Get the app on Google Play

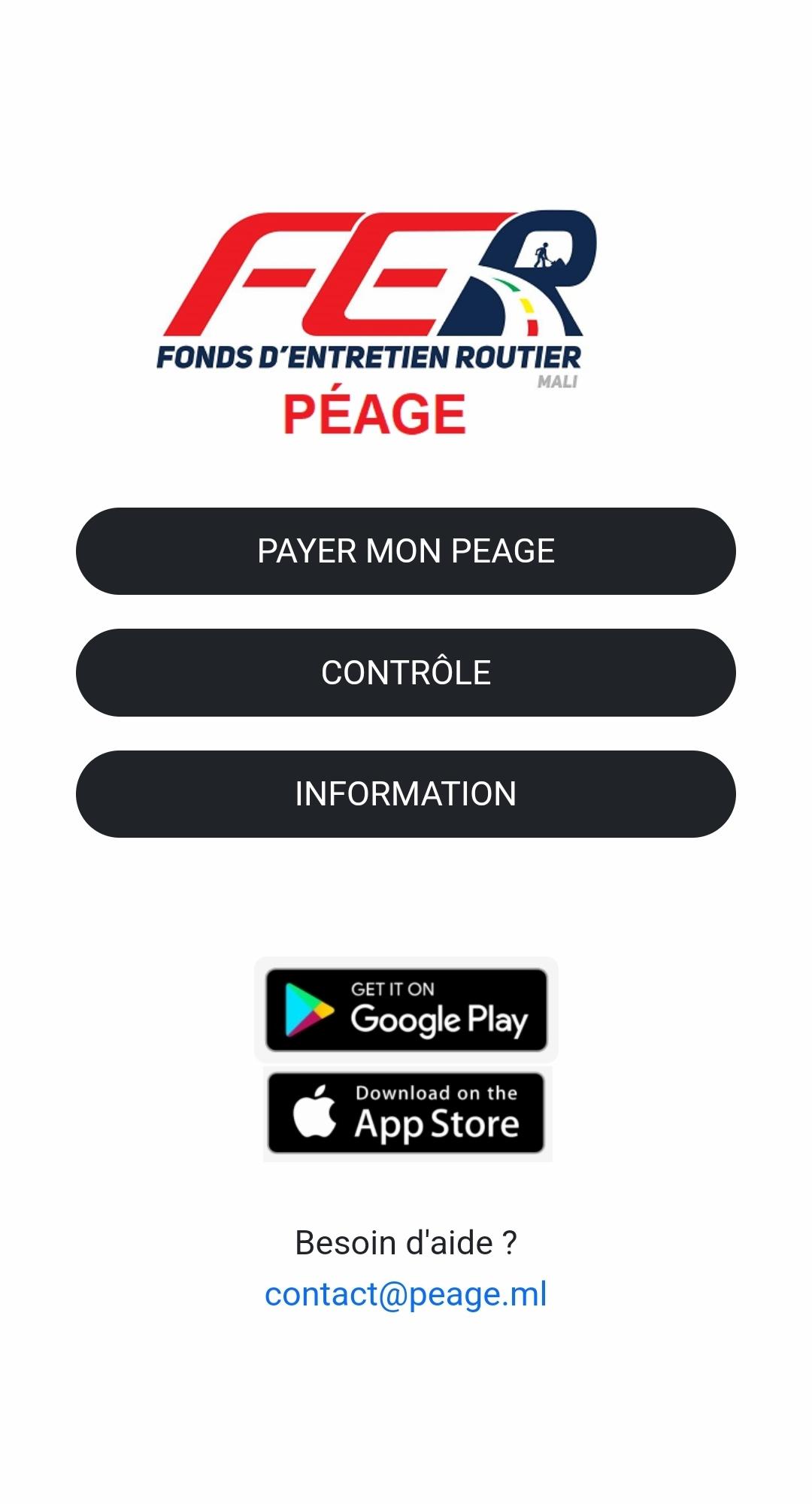pos(406,1010)
